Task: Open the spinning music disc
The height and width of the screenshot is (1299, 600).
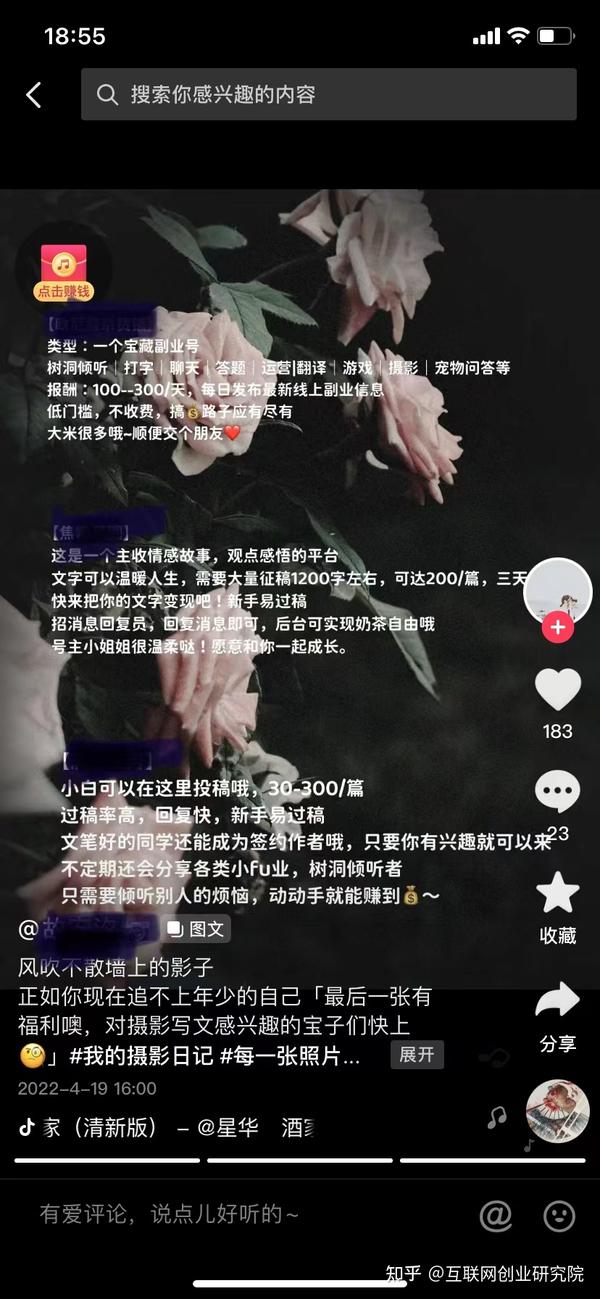Action: click(557, 1111)
